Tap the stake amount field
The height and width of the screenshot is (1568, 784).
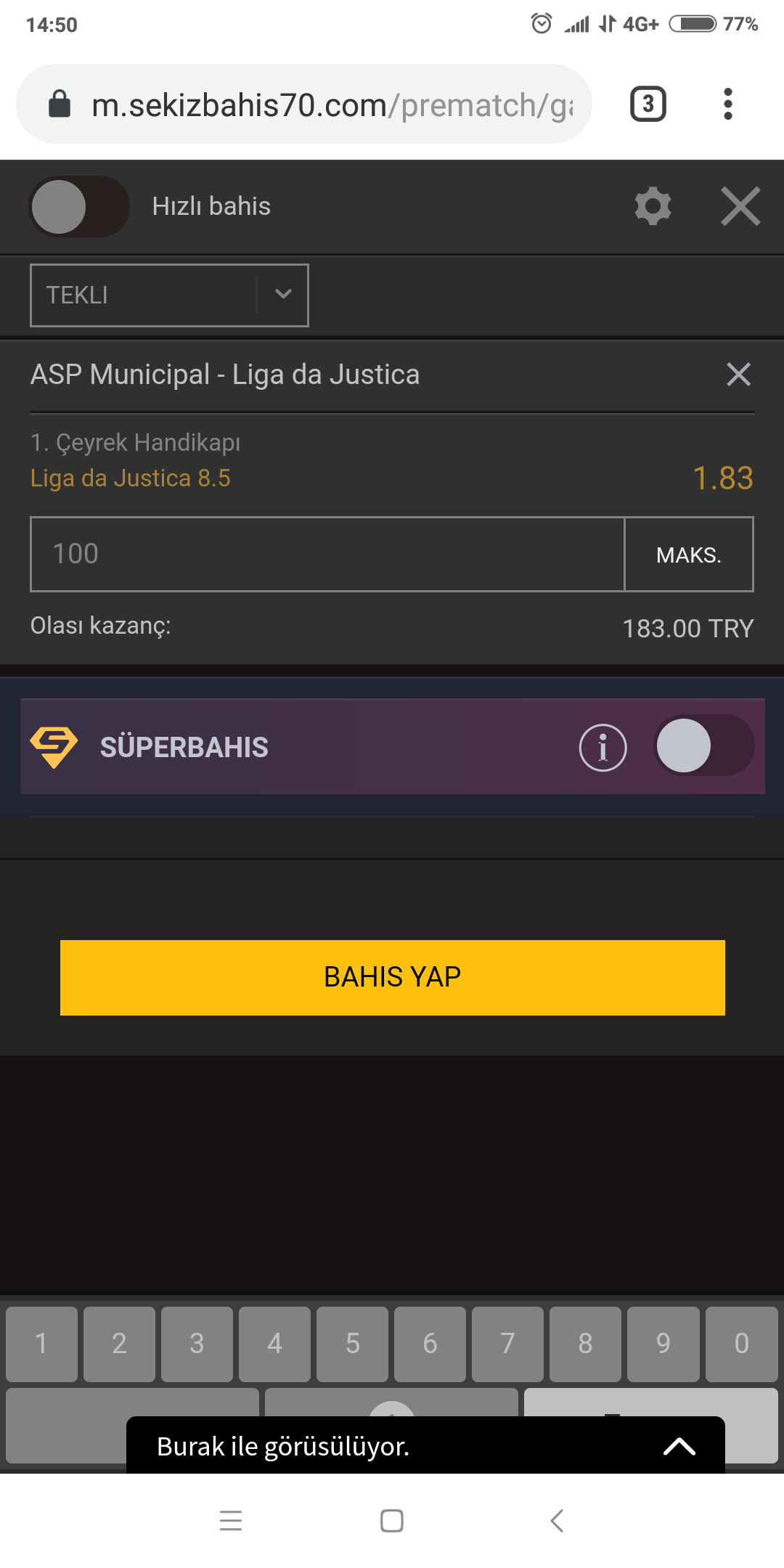tap(327, 554)
